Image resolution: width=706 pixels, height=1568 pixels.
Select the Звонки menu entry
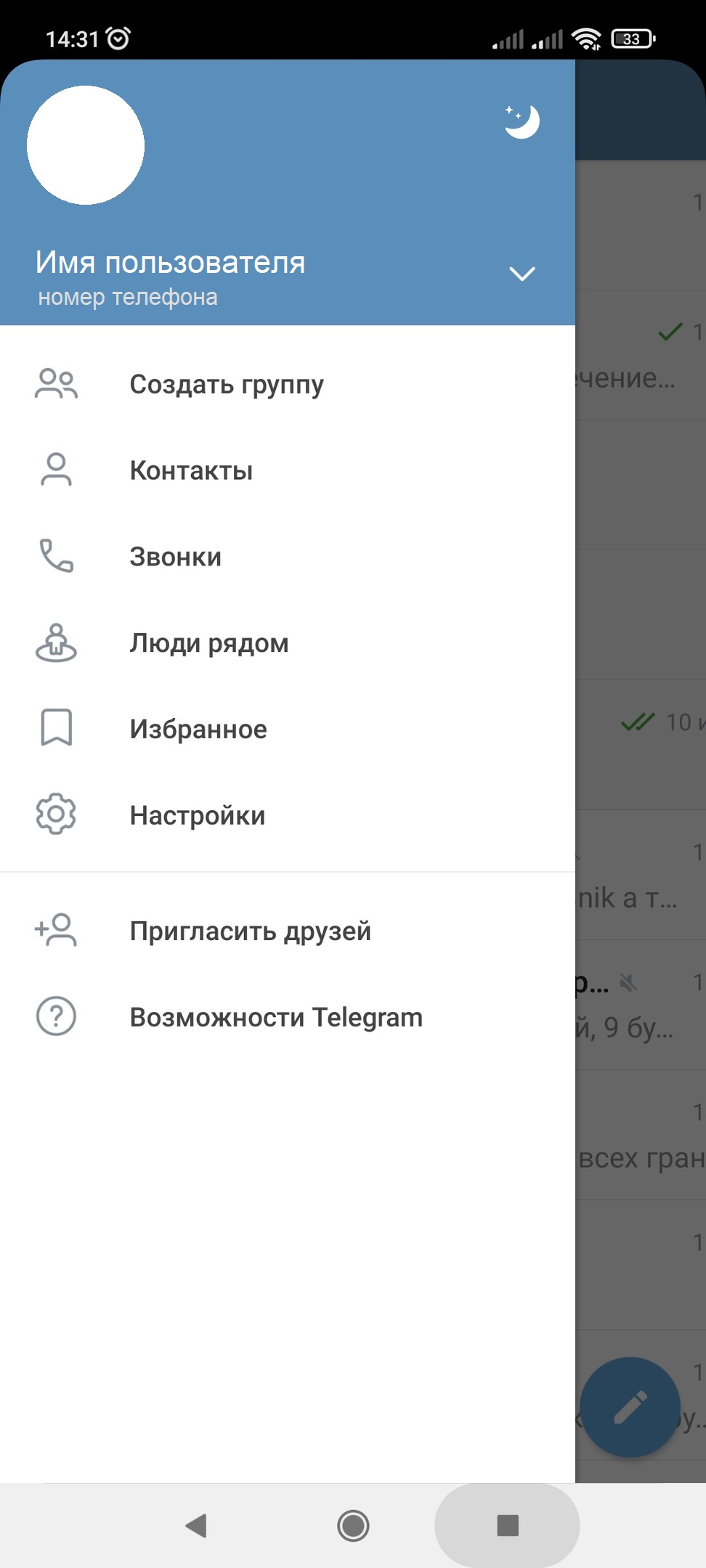point(175,556)
